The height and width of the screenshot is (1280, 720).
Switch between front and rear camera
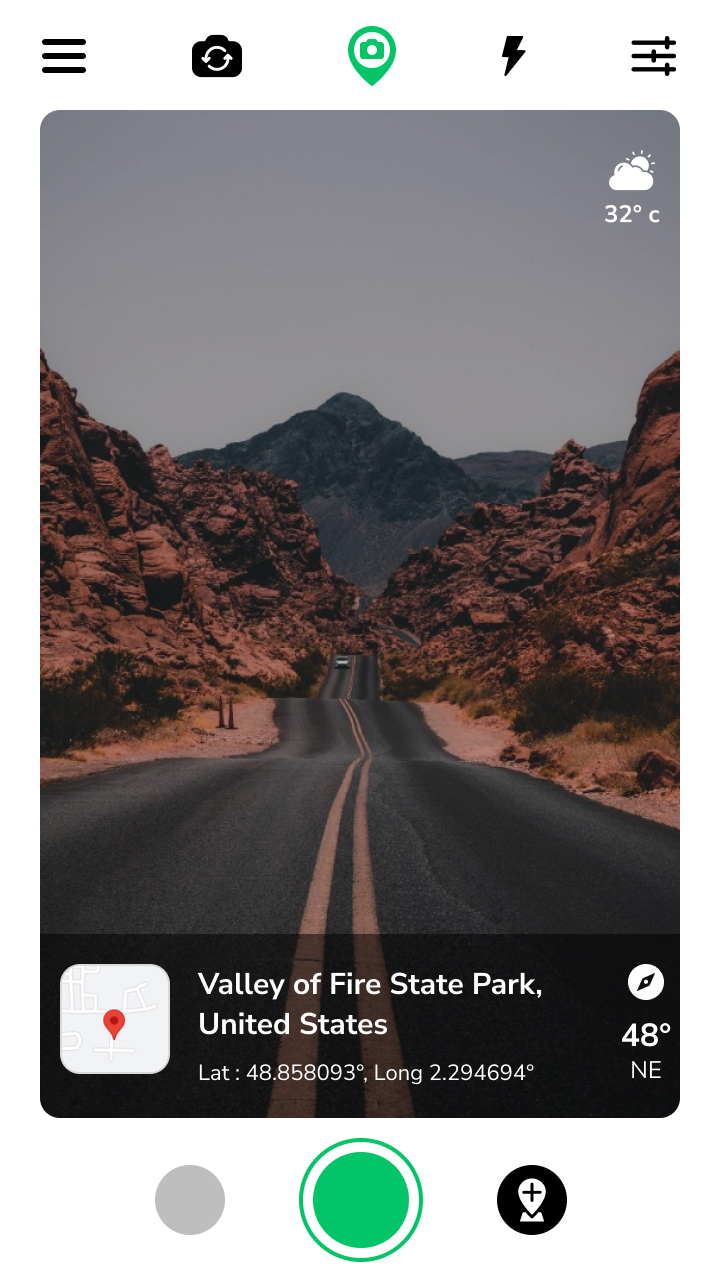pos(217,57)
